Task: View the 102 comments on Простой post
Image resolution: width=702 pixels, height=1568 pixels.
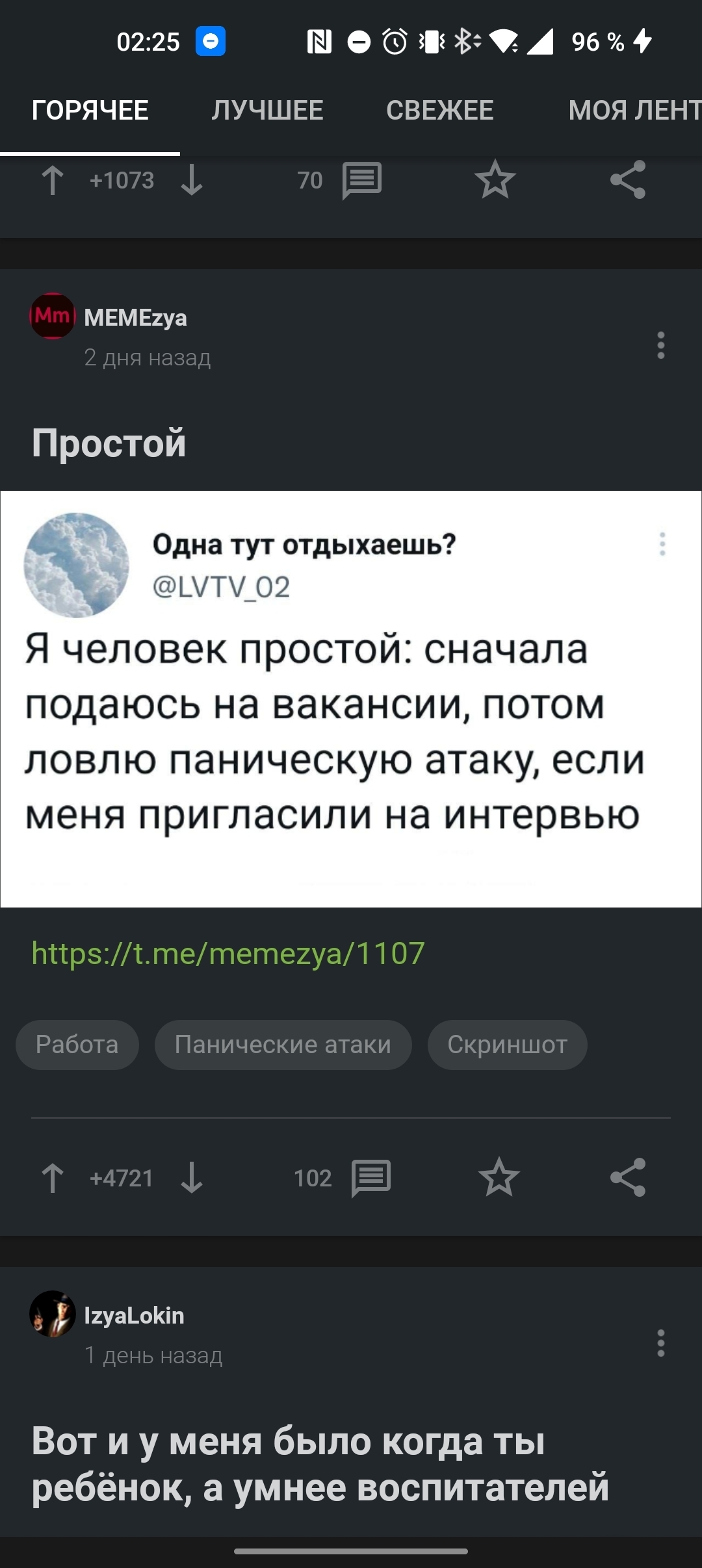Action: click(343, 1178)
